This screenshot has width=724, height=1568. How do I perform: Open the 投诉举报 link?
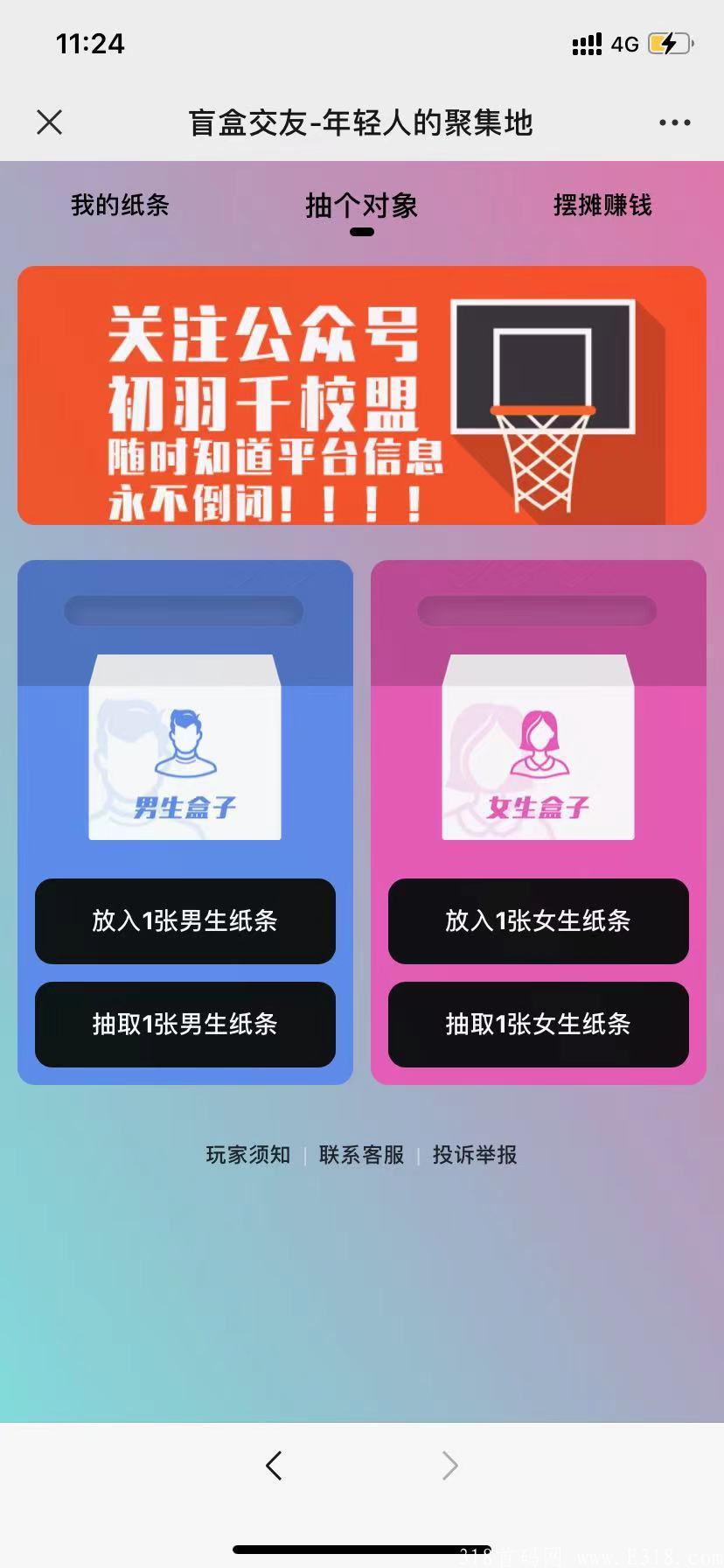coord(475,1155)
